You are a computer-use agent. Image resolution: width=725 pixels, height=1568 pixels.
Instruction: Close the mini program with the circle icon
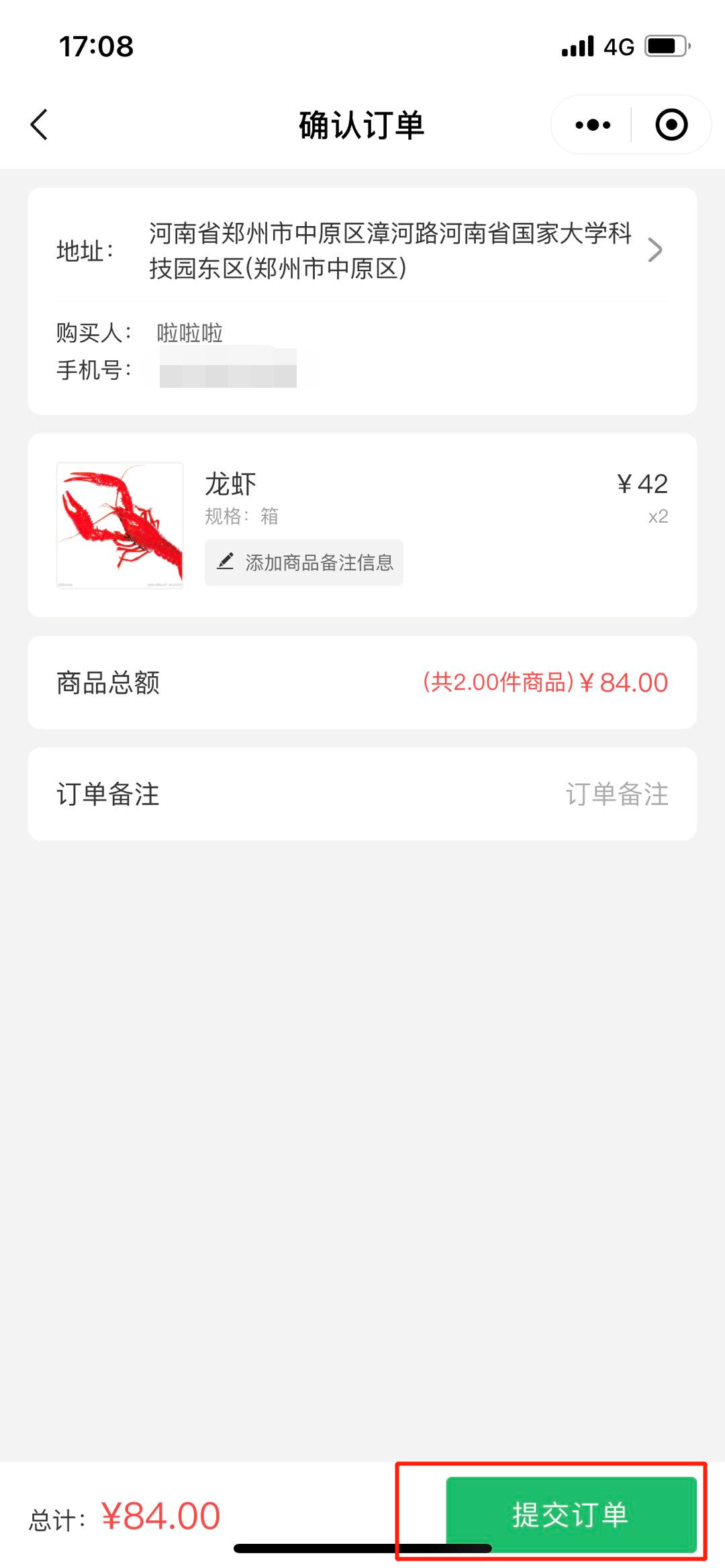tap(671, 125)
